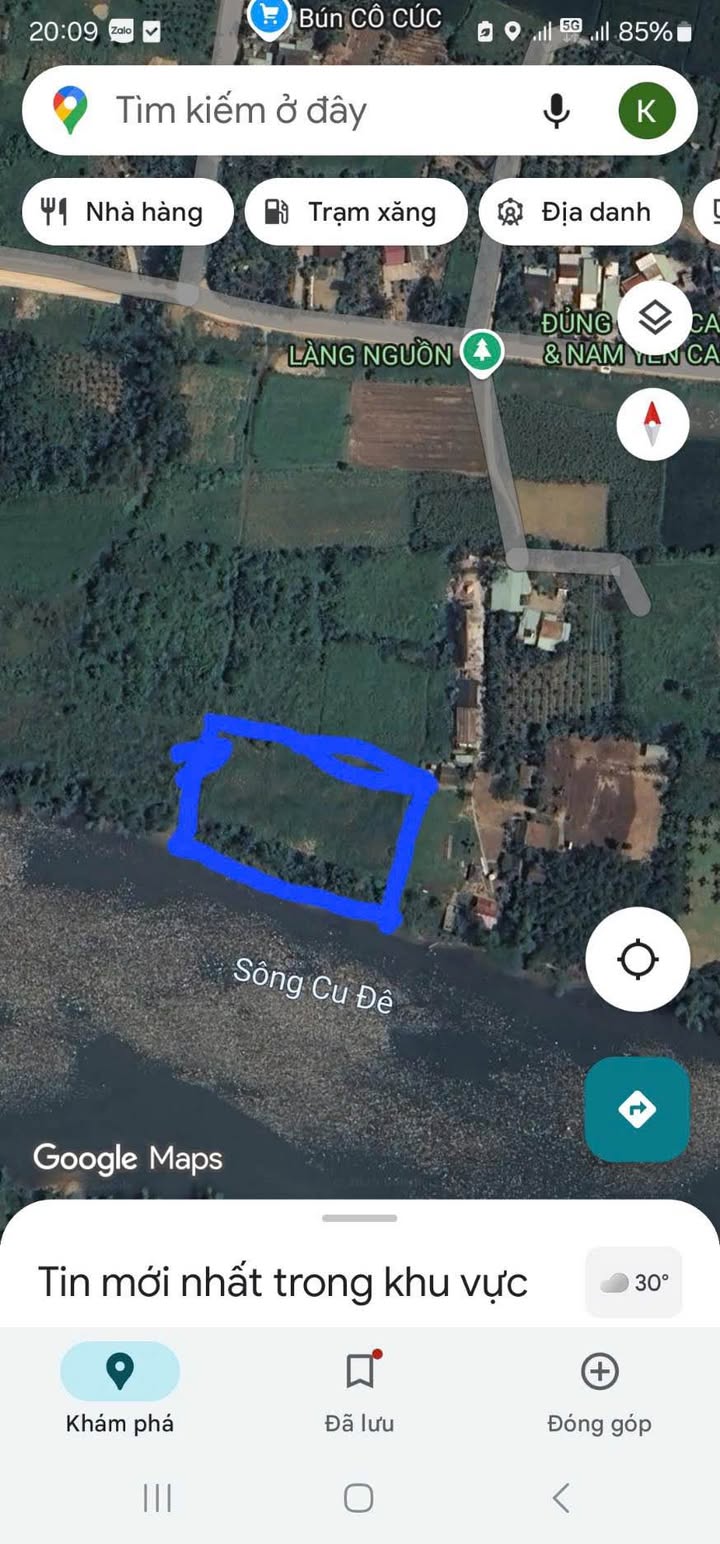Image resolution: width=720 pixels, height=1544 pixels.
Task: Filter by Trạm xăng chip
Action: point(355,212)
